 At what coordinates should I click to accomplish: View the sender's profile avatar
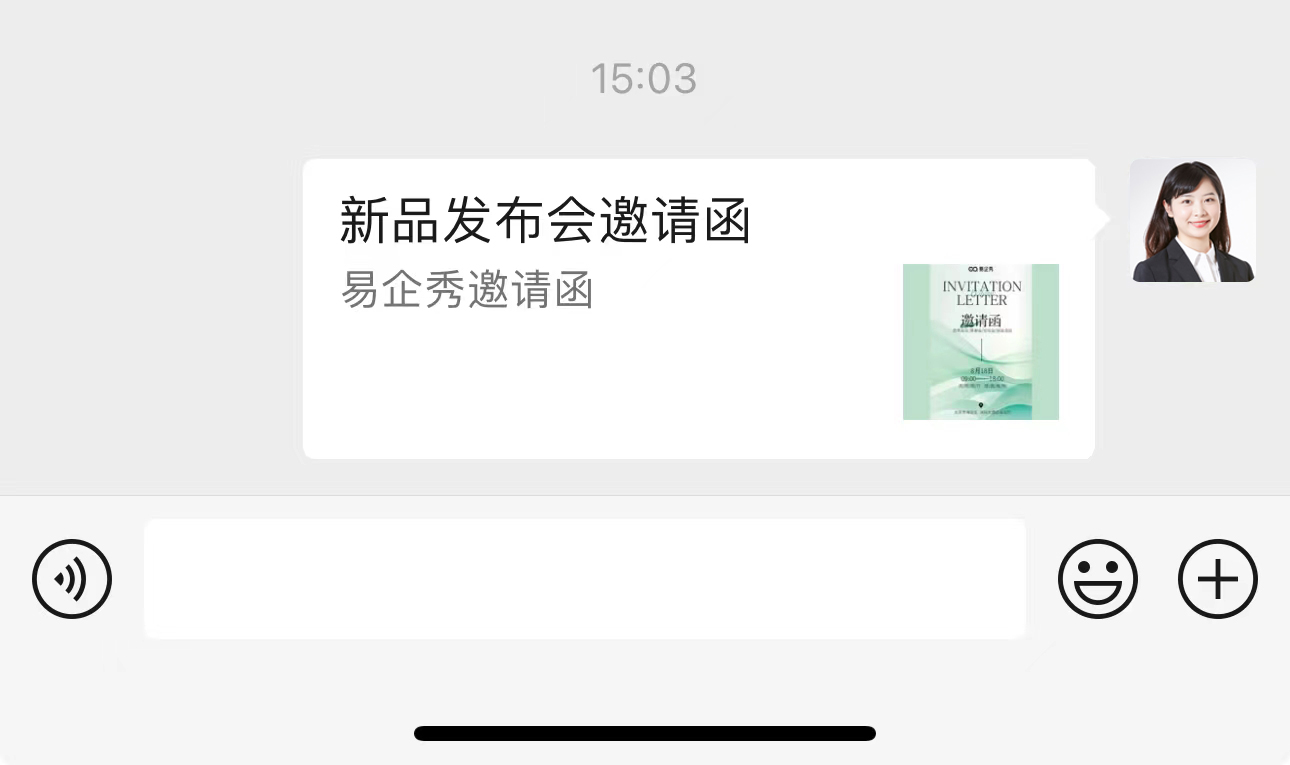click(1192, 220)
